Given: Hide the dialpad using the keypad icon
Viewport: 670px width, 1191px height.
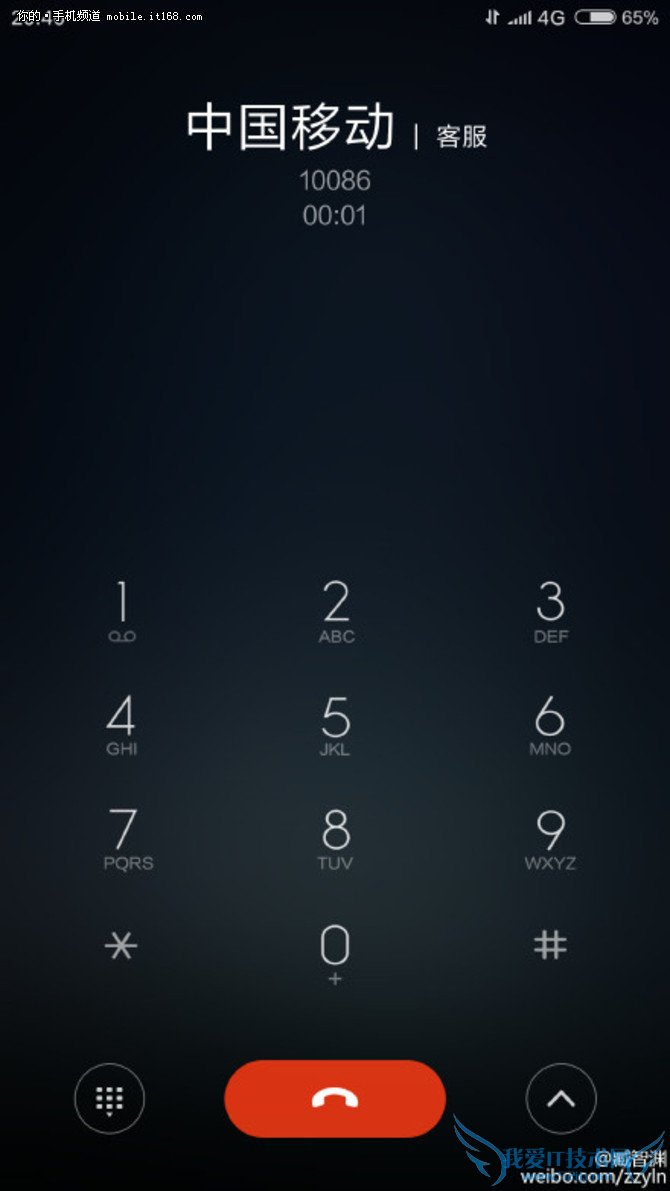Looking at the screenshot, I should (109, 1099).
